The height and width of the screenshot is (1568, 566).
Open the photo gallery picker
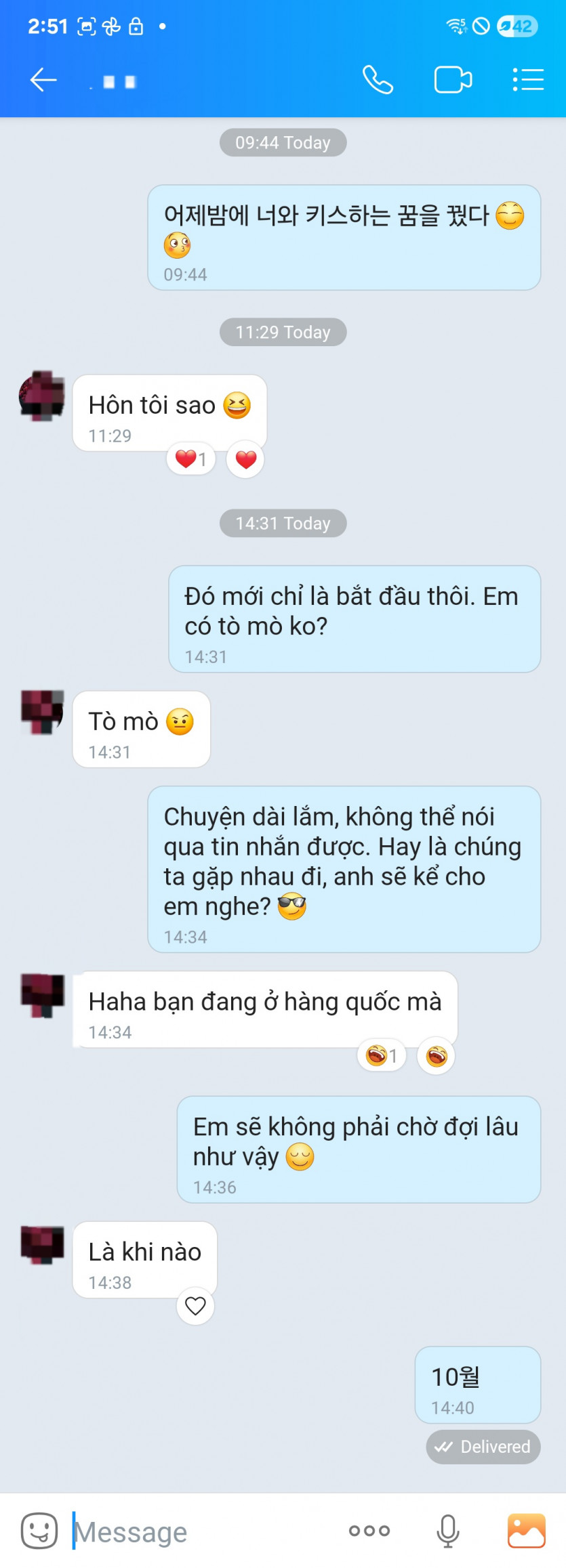pyautogui.click(x=526, y=1531)
